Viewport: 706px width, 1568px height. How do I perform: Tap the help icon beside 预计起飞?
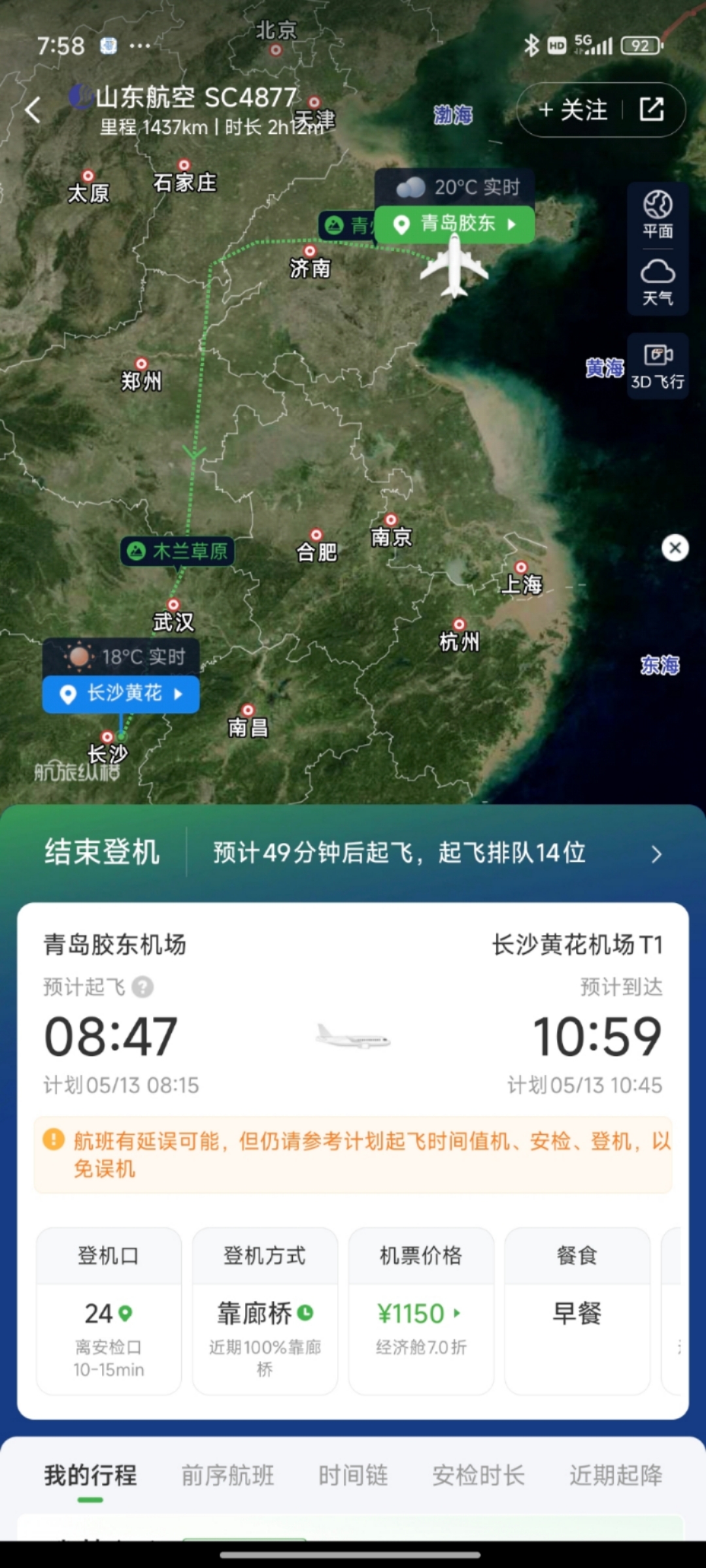(143, 987)
